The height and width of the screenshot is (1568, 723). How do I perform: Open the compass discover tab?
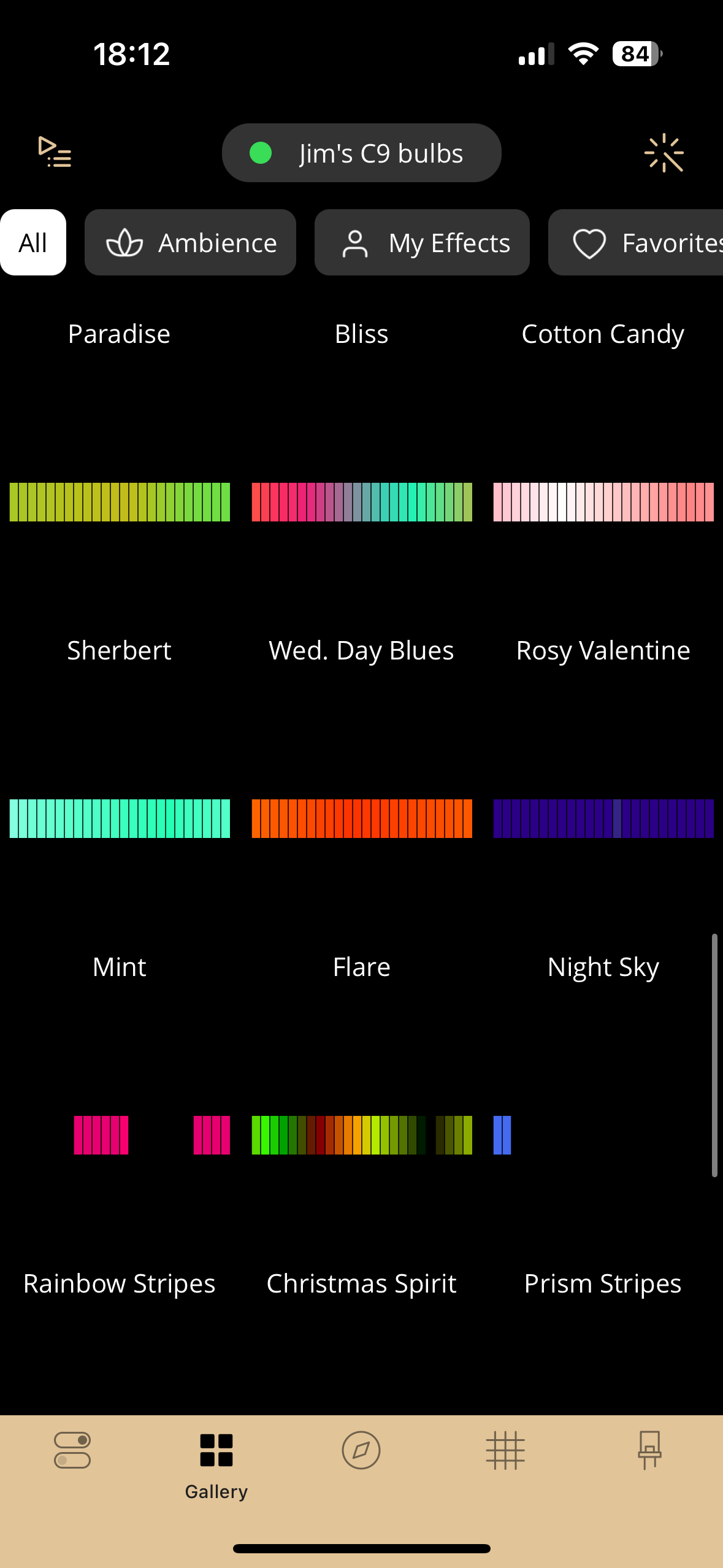coord(361,1450)
